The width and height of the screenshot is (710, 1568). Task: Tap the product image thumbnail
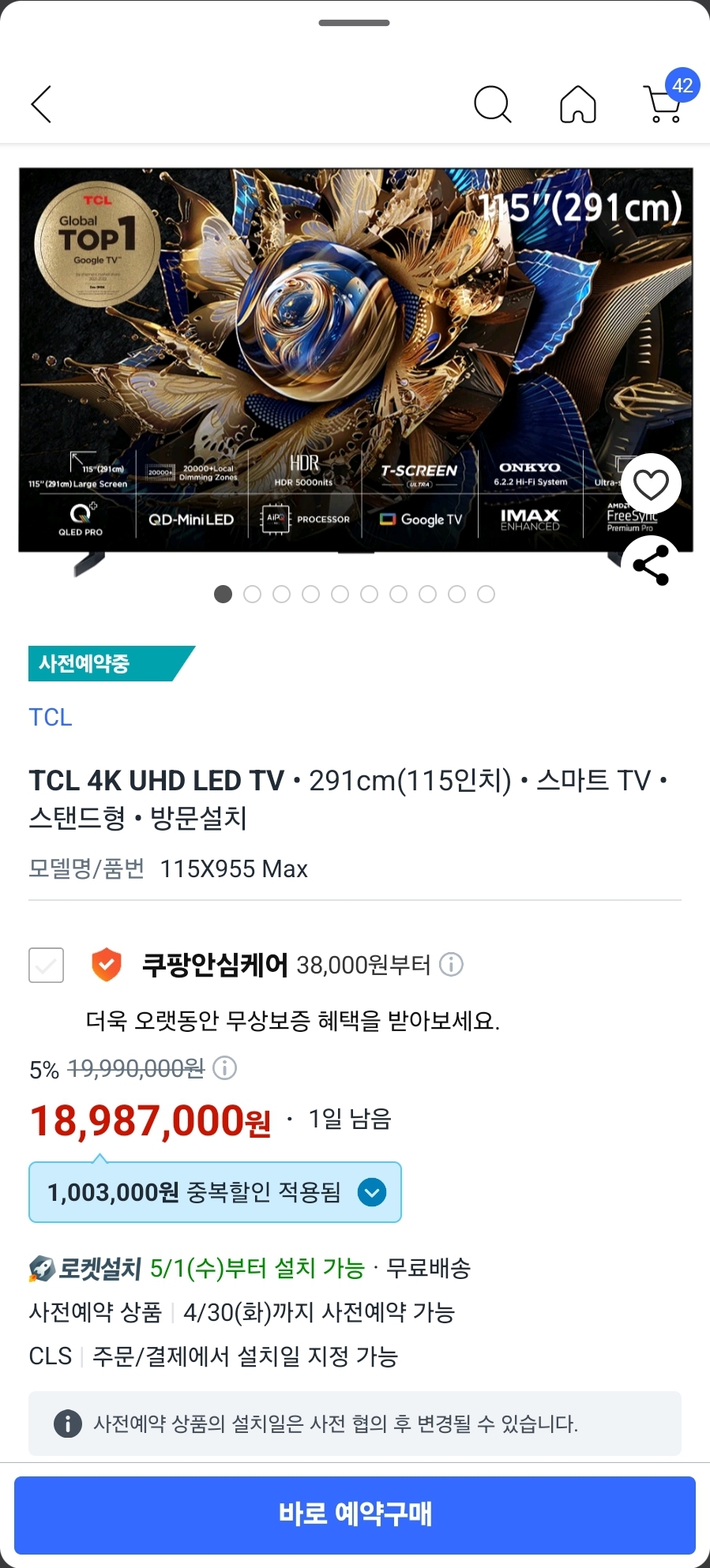coord(355,360)
